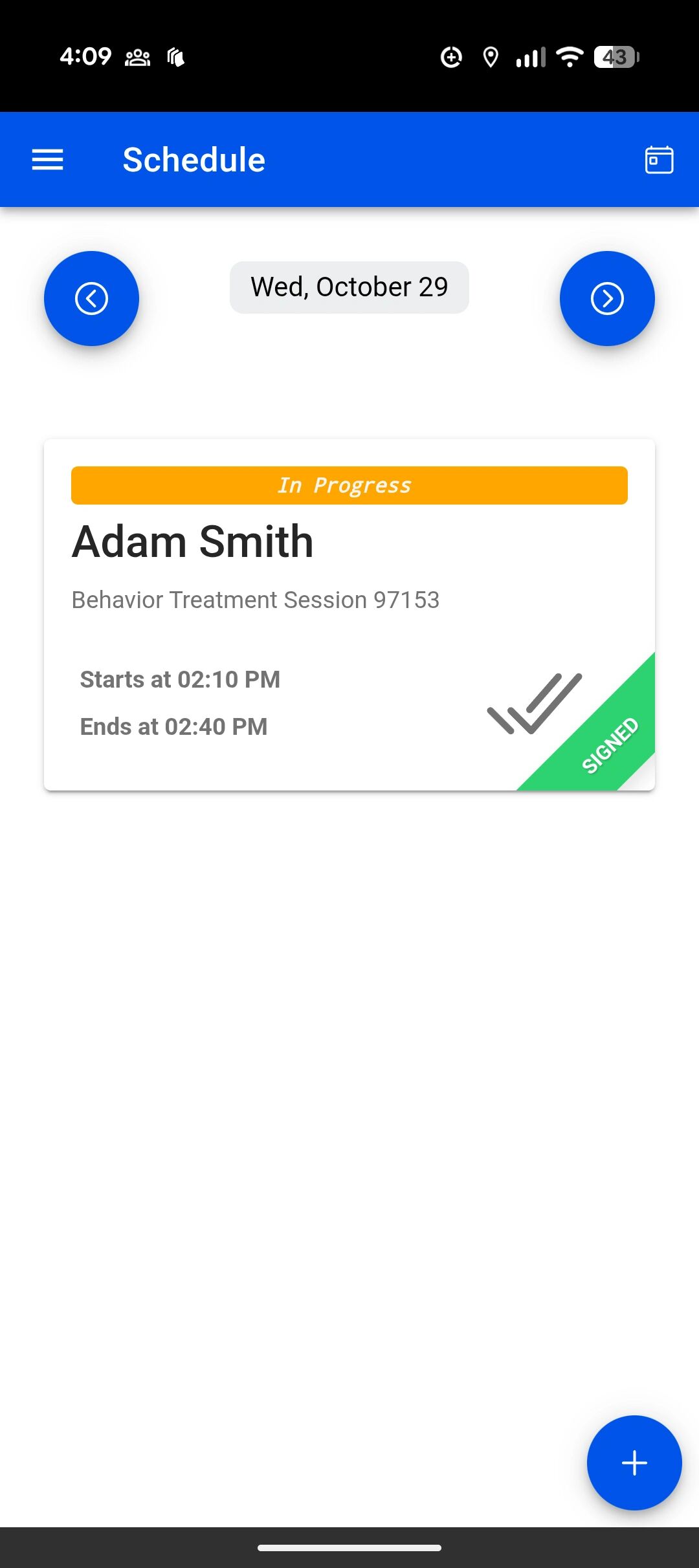The image size is (699, 1568).
Task: Open the calendar icon in the app bar
Action: (x=659, y=160)
